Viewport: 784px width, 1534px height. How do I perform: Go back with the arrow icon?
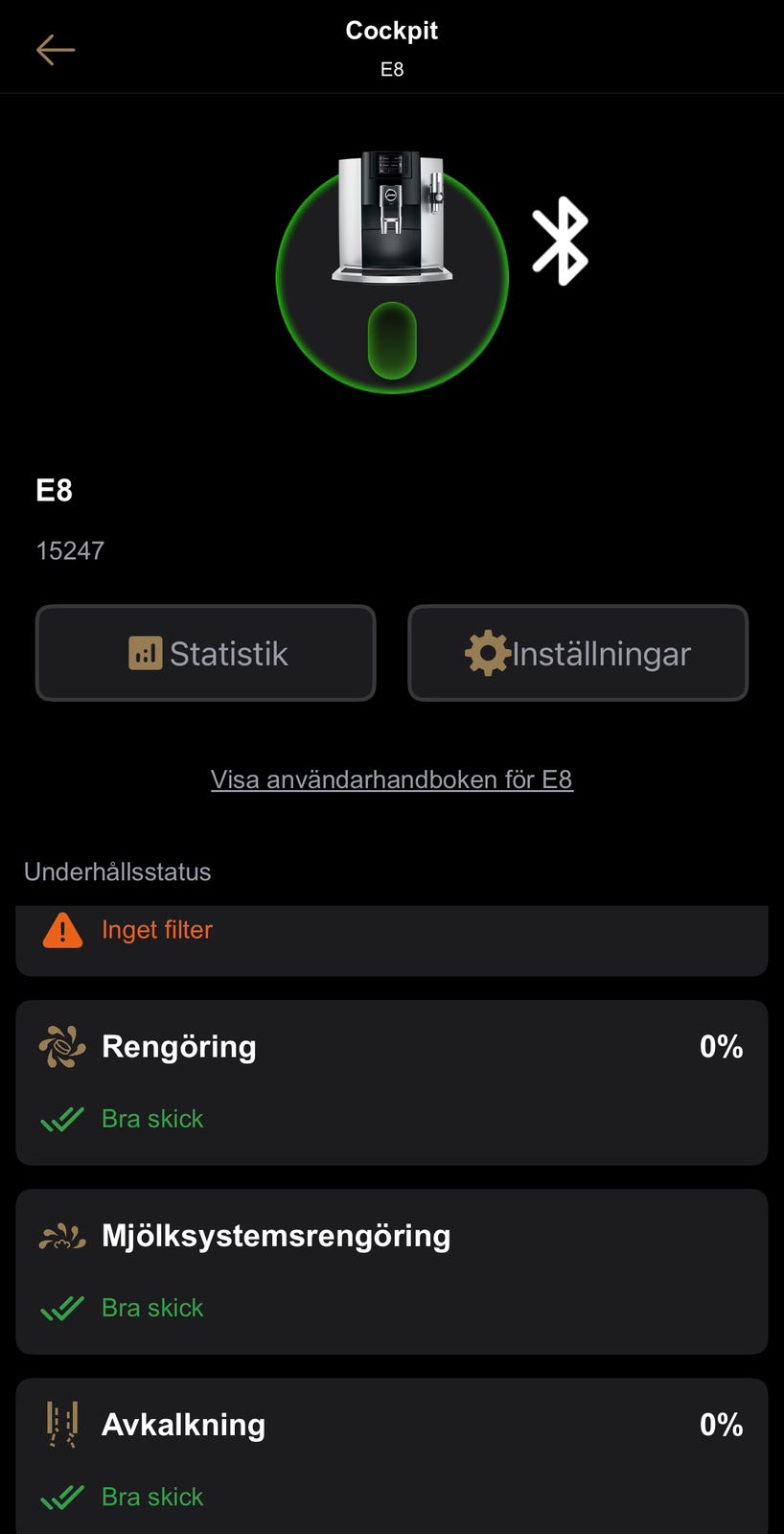pyautogui.click(x=56, y=50)
